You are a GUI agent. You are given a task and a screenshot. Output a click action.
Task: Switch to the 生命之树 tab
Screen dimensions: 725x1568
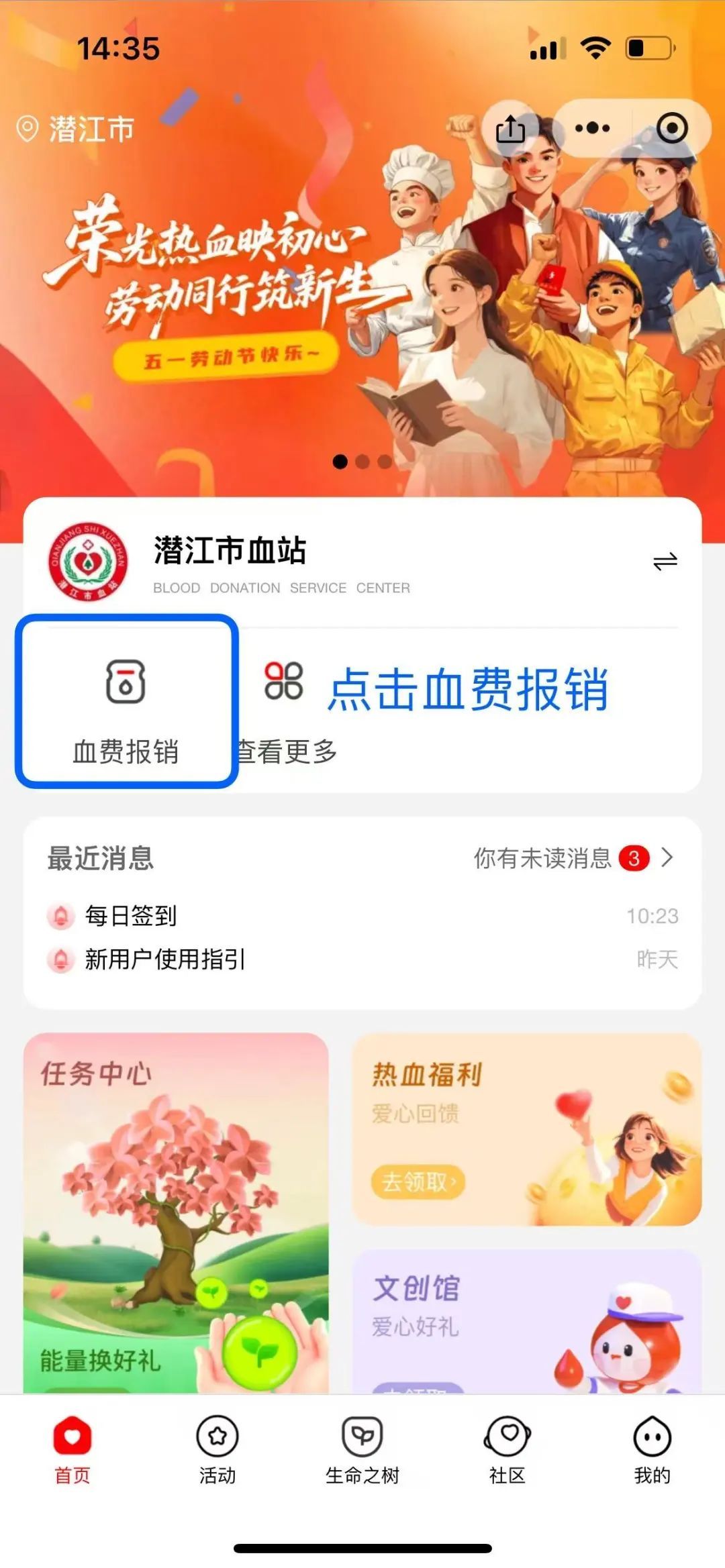(362, 1449)
